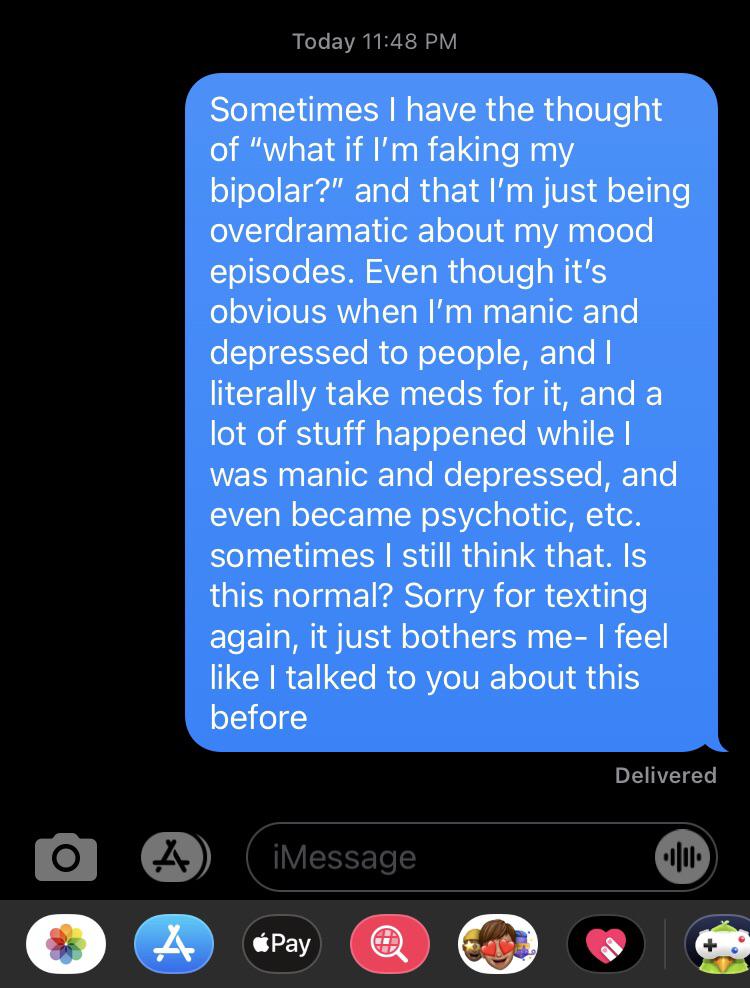Viewport: 750px width, 988px height.
Task: Open the camera to attach a photo
Action: [x=65, y=857]
